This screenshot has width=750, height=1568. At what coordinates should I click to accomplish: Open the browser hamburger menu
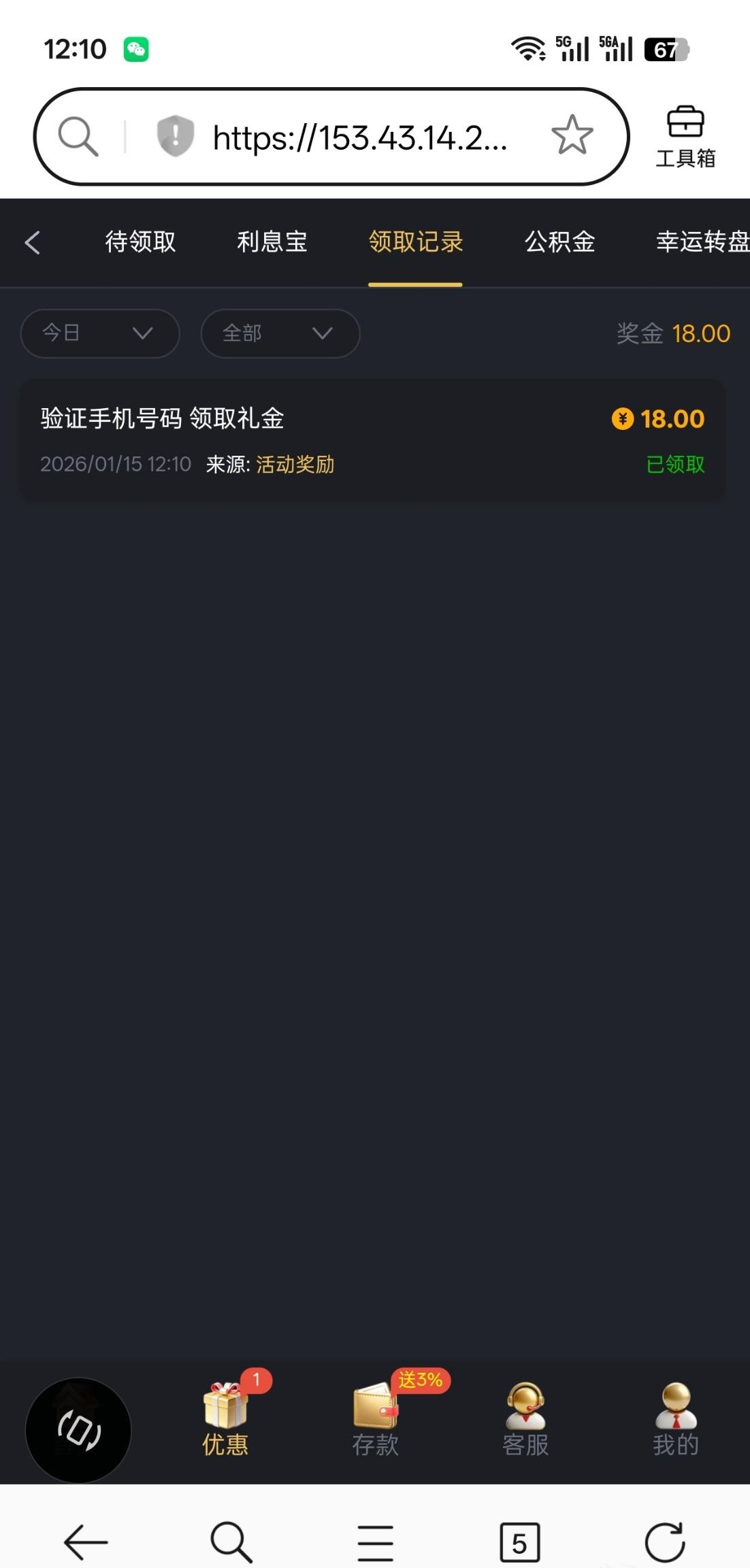pyautogui.click(x=375, y=1543)
